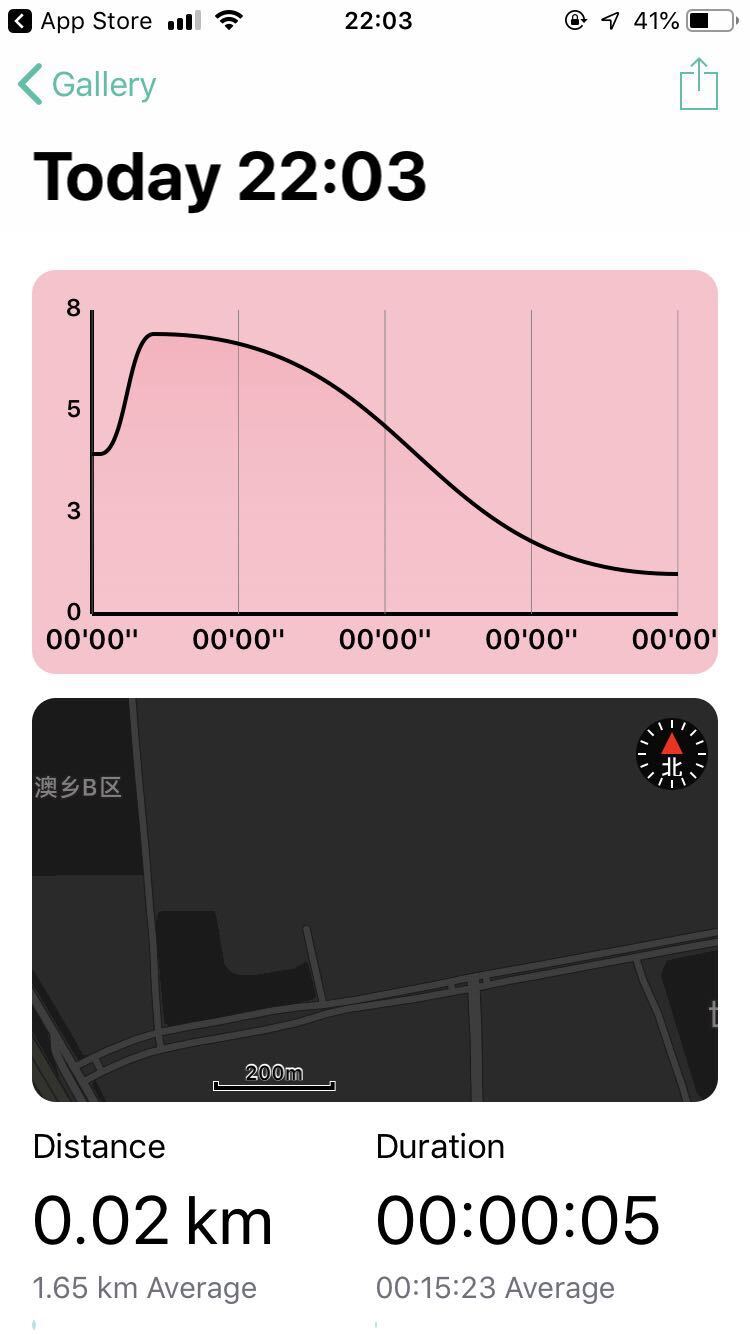Return to App Store via status bar
The height and width of the screenshot is (1334, 750).
click(x=80, y=20)
